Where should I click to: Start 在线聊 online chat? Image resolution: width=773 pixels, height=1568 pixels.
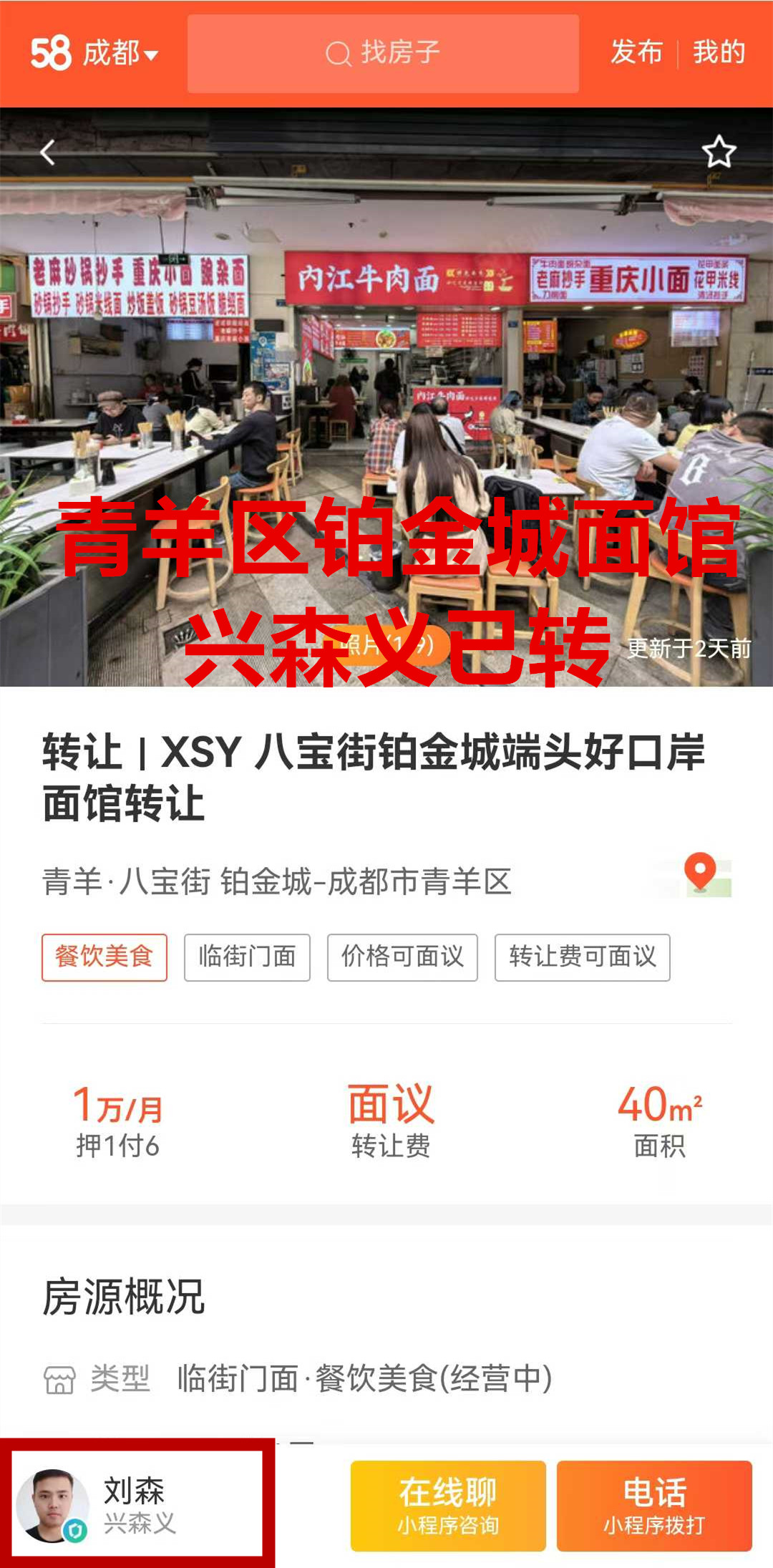click(448, 1505)
